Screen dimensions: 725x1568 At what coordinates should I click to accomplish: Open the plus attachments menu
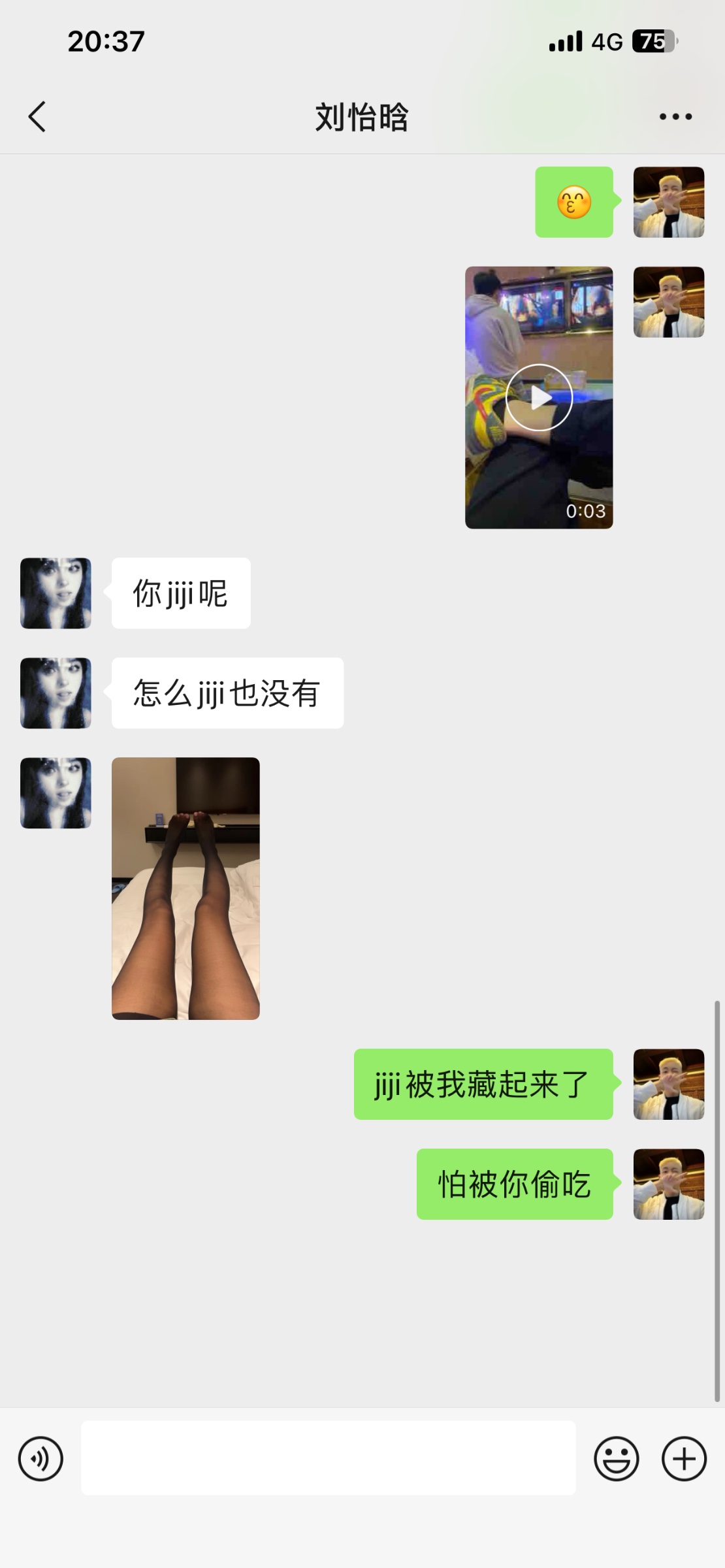(684, 1458)
